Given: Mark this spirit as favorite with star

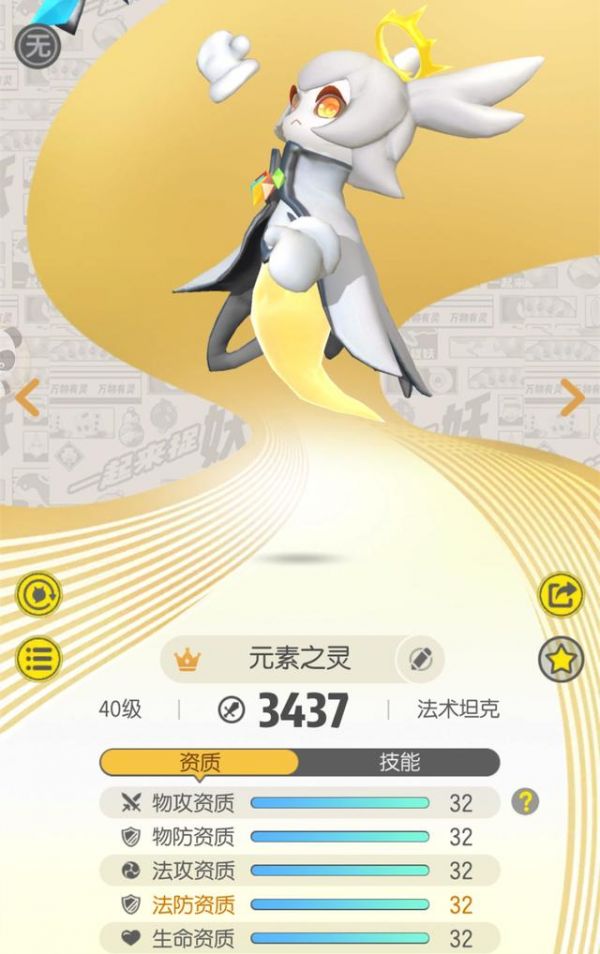Looking at the screenshot, I should (x=561, y=659).
